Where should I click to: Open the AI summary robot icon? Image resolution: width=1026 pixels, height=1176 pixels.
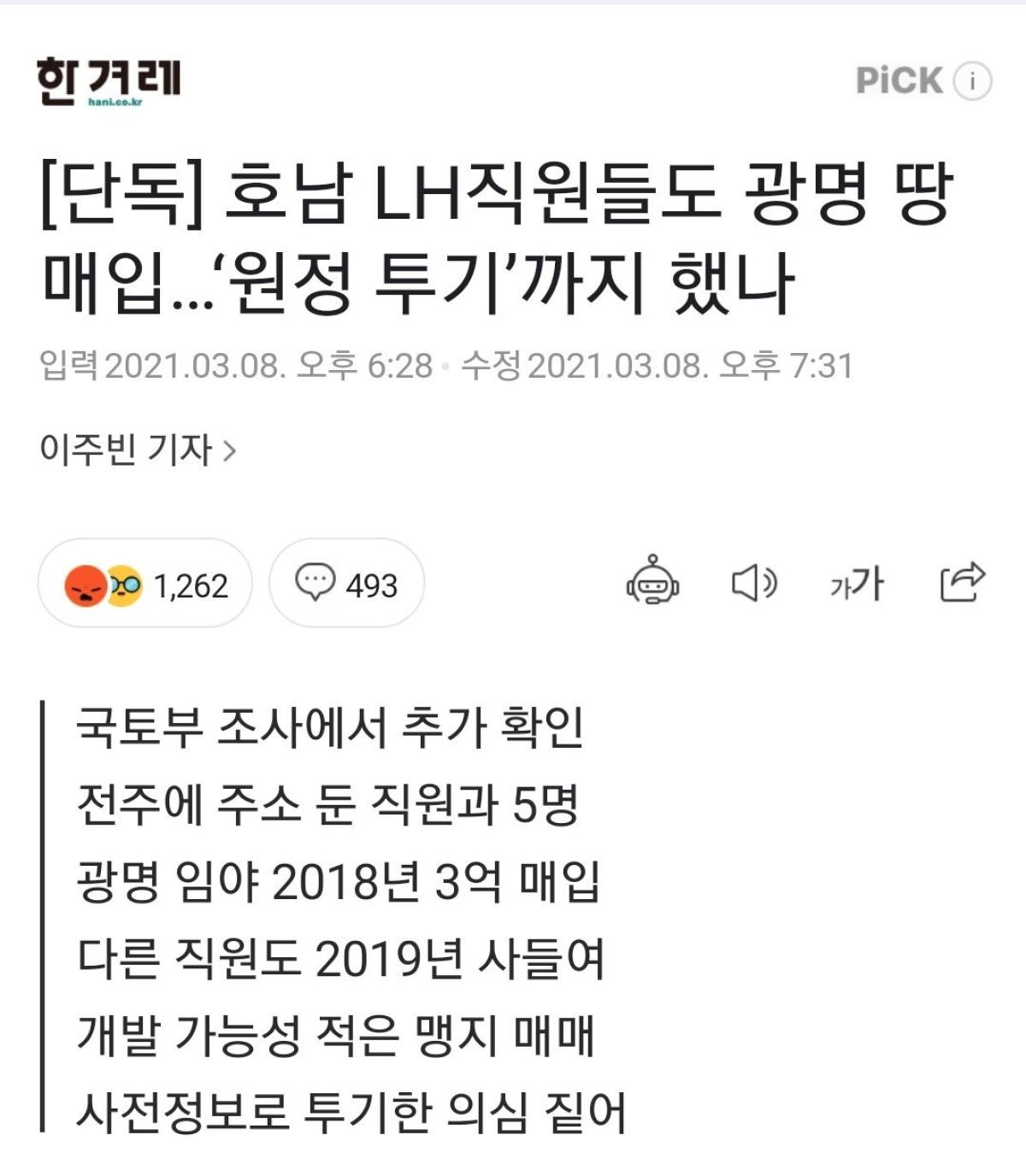click(653, 581)
